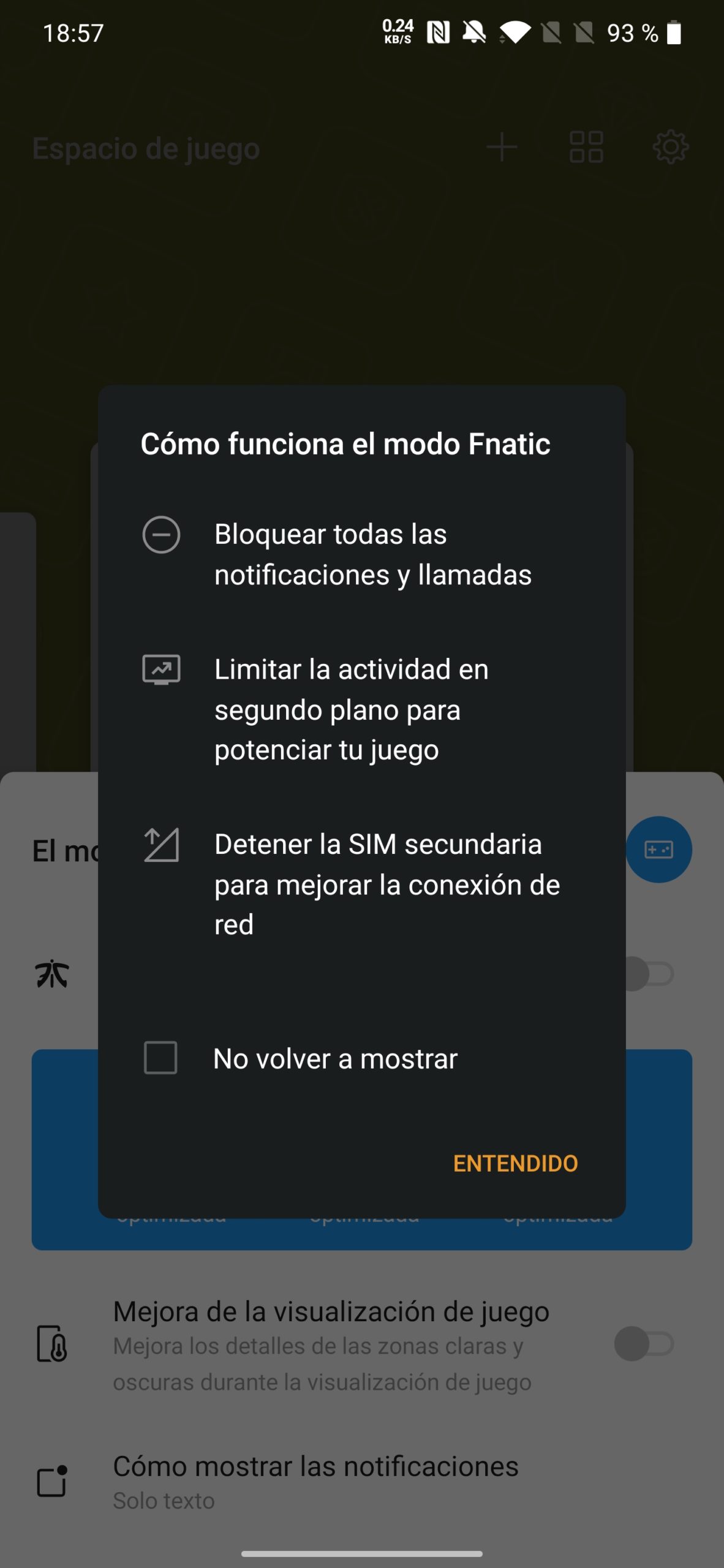
Task: Tap ENTENDIDO to dismiss the dialog
Action: click(515, 1163)
